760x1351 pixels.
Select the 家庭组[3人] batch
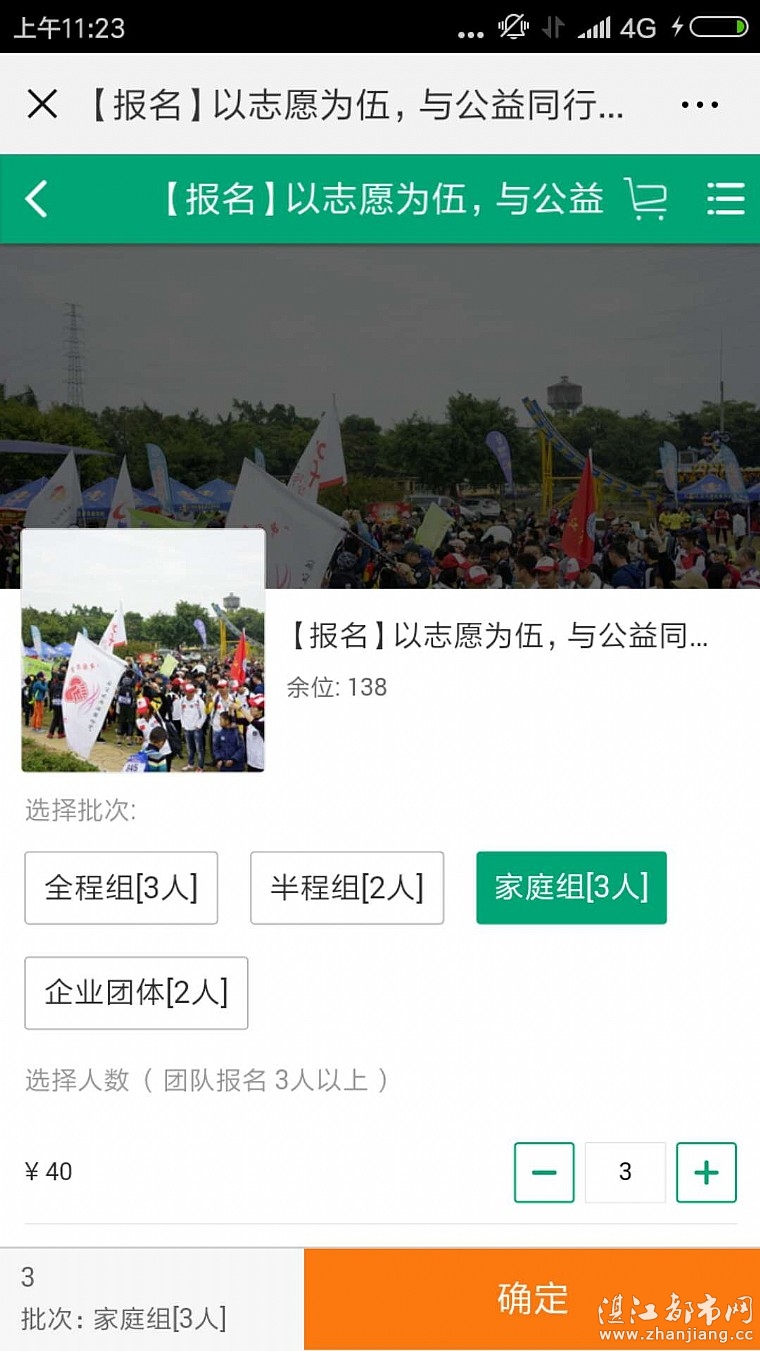[571, 887]
